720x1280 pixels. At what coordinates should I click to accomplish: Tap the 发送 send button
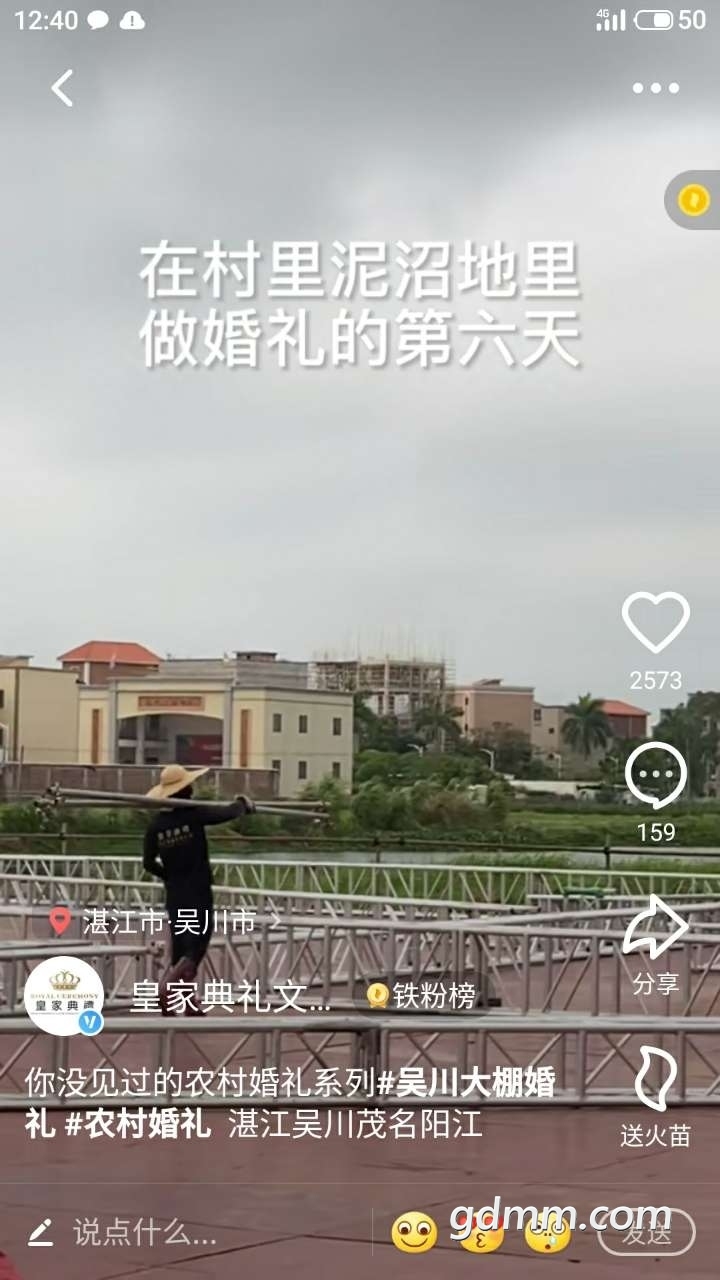[646, 1233]
